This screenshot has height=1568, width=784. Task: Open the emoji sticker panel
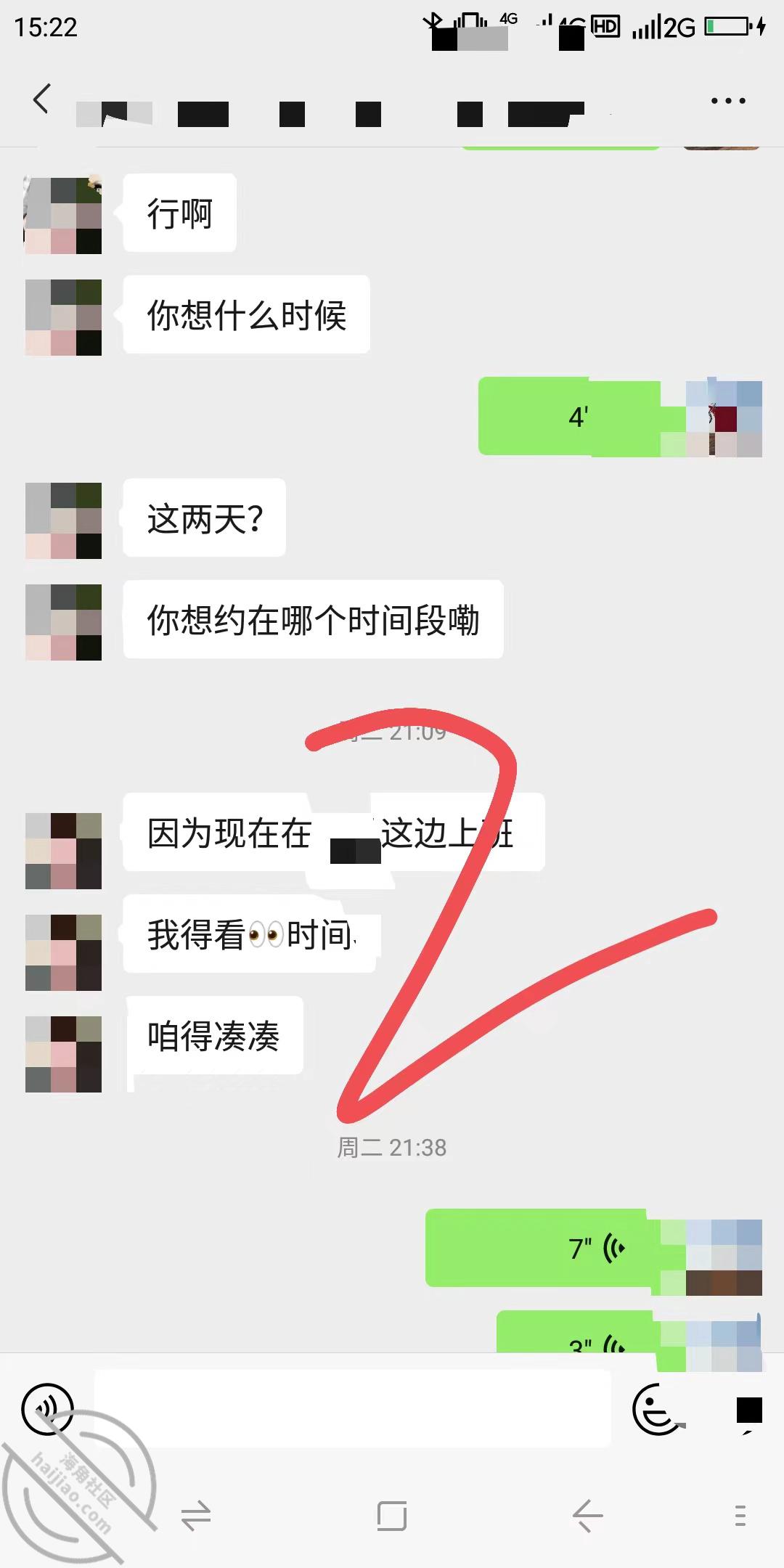coord(657,1409)
